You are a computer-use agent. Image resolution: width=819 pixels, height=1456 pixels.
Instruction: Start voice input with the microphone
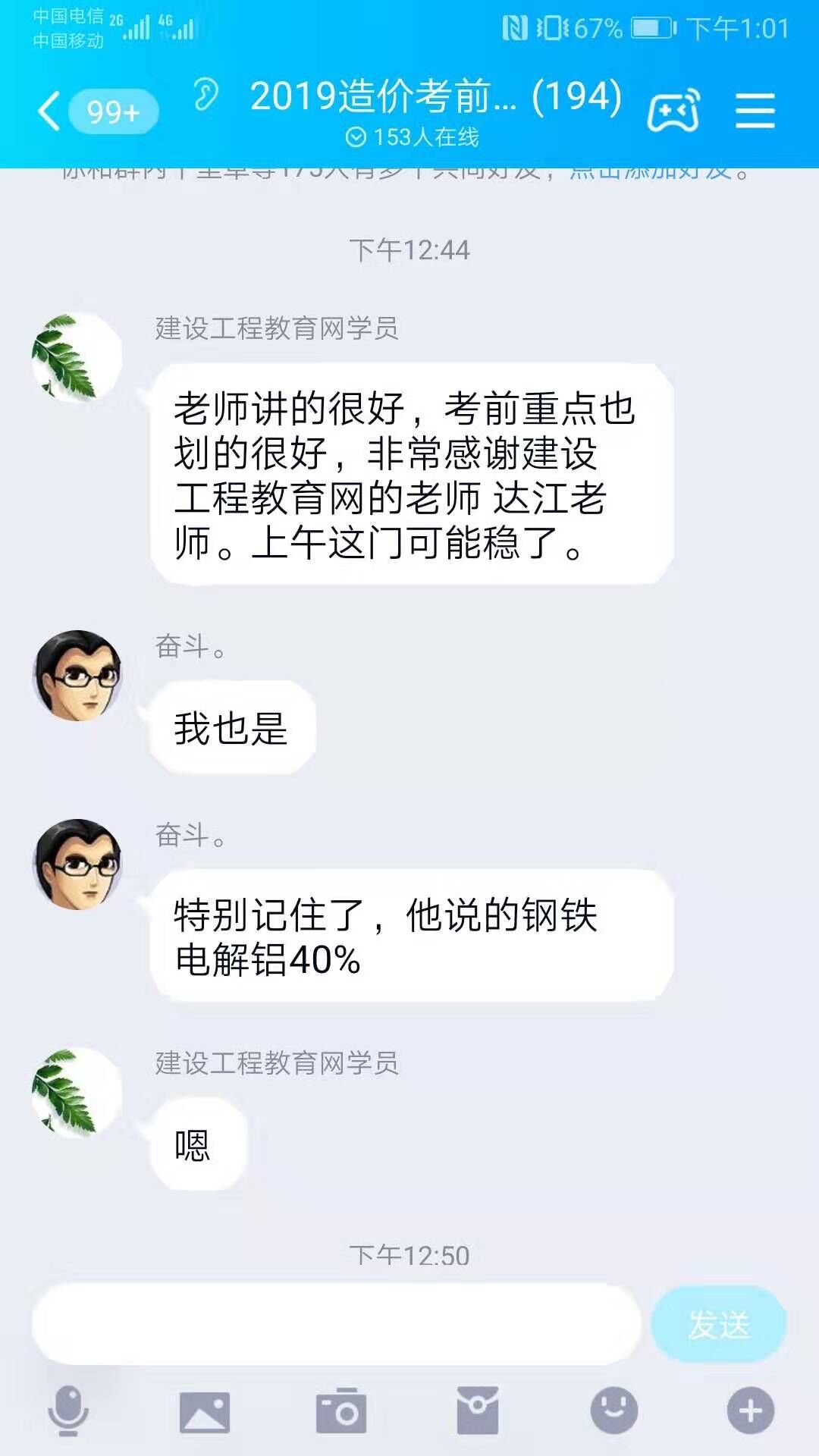tap(68, 1410)
